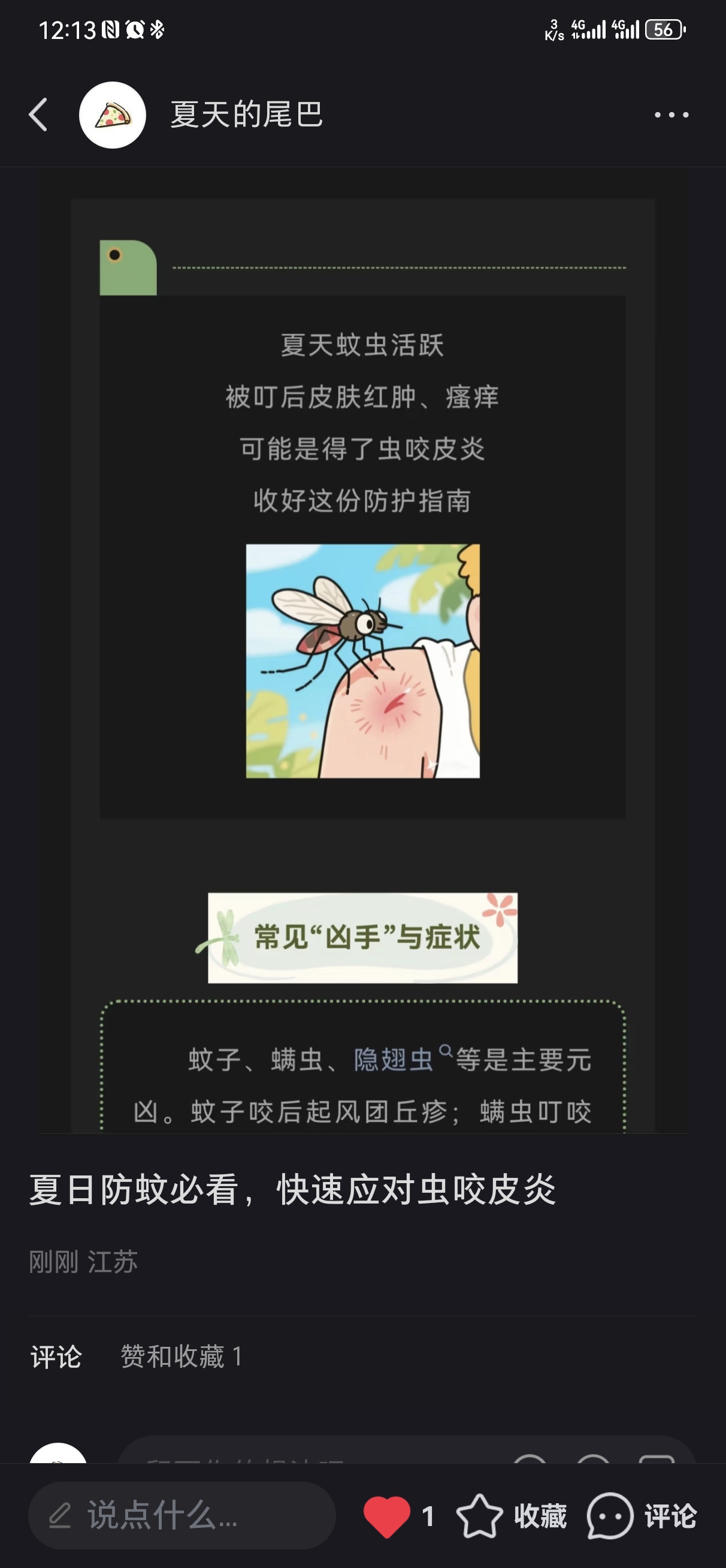Open the post's image in full view
Screen dimensions: 726x1568
coord(362,661)
